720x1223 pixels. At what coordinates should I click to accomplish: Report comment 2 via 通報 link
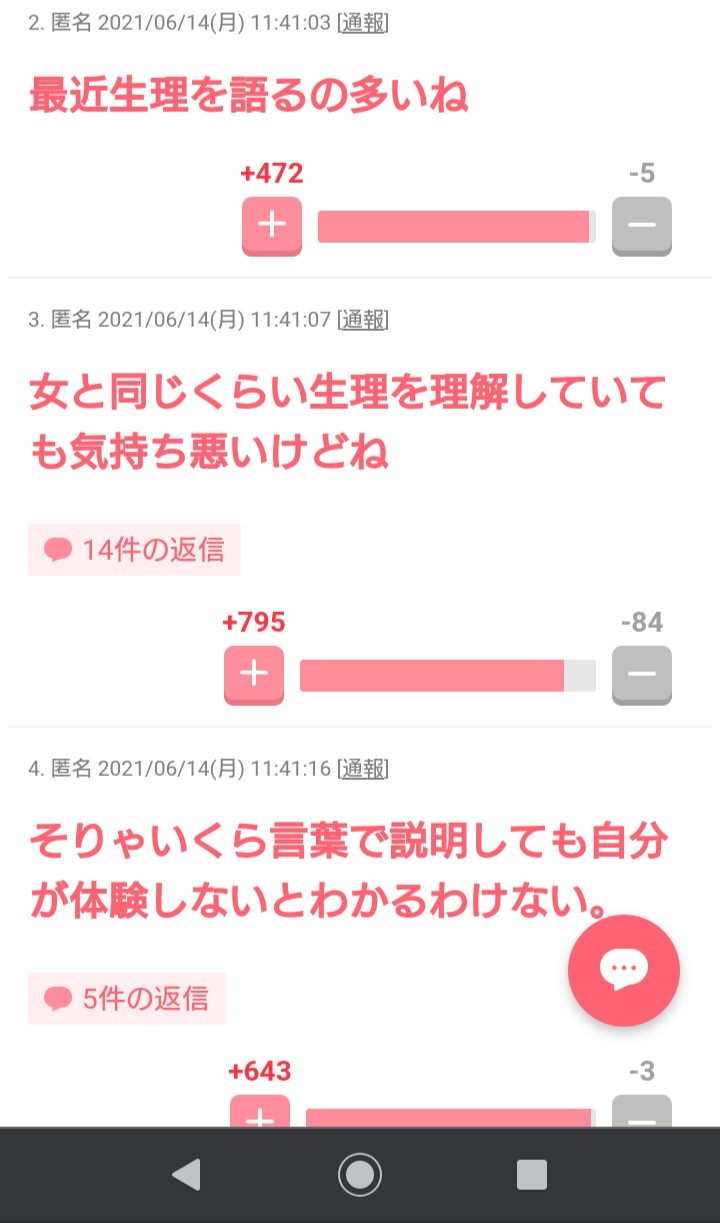(x=362, y=23)
